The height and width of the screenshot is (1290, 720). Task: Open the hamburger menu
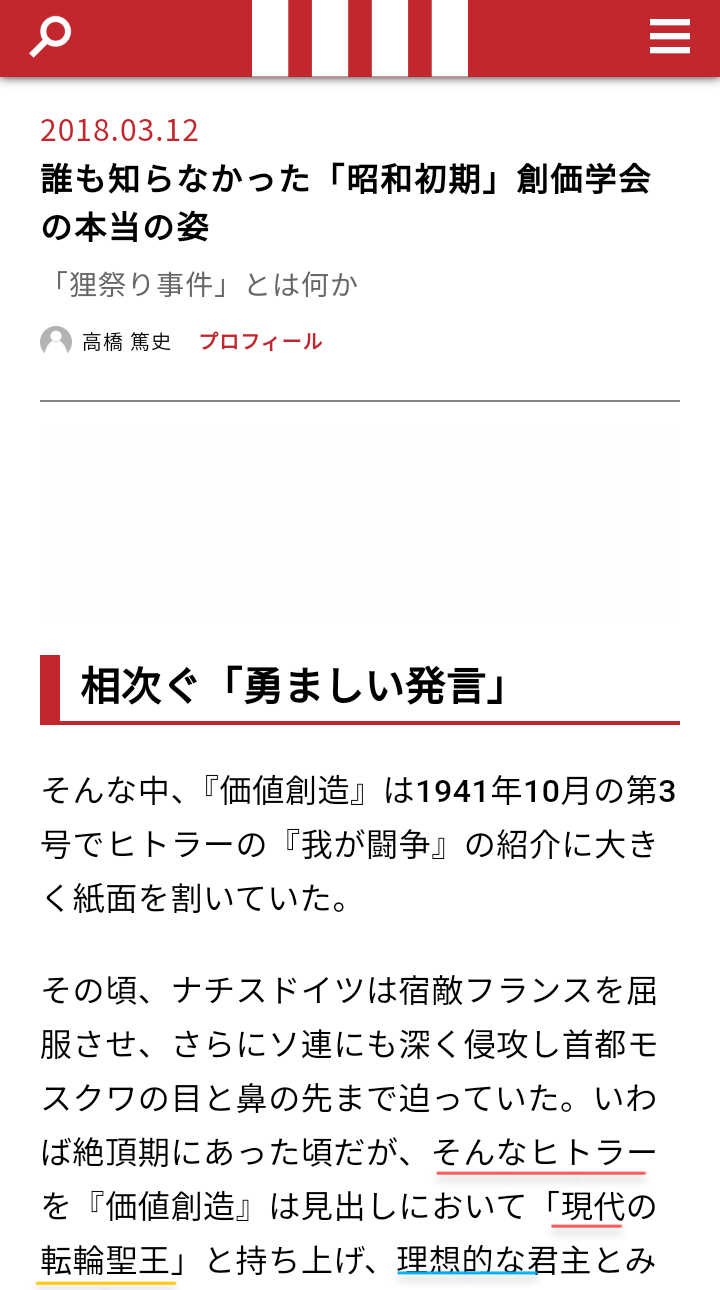click(669, 38)
